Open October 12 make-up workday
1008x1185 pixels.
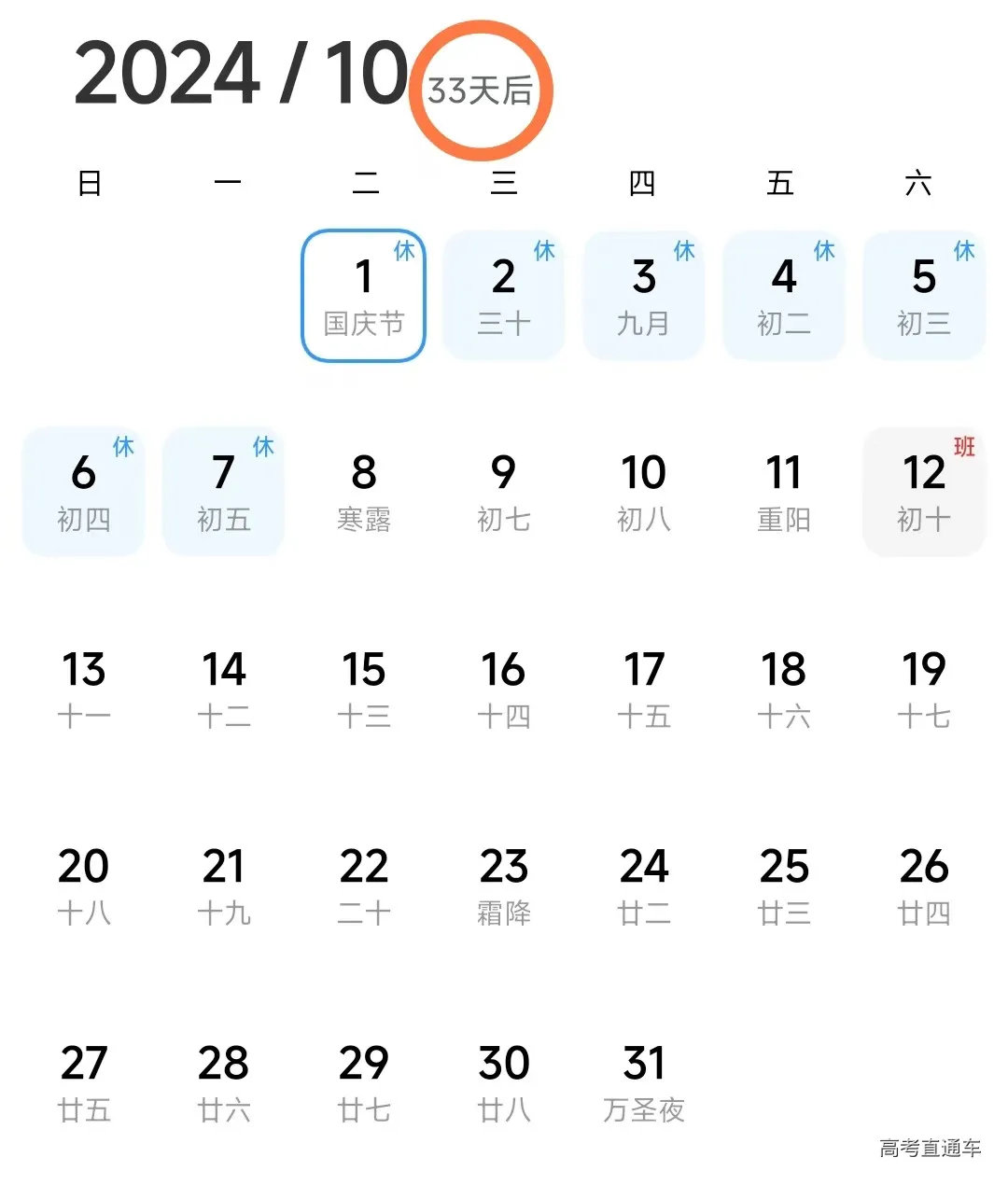click(x=923, y=492)
